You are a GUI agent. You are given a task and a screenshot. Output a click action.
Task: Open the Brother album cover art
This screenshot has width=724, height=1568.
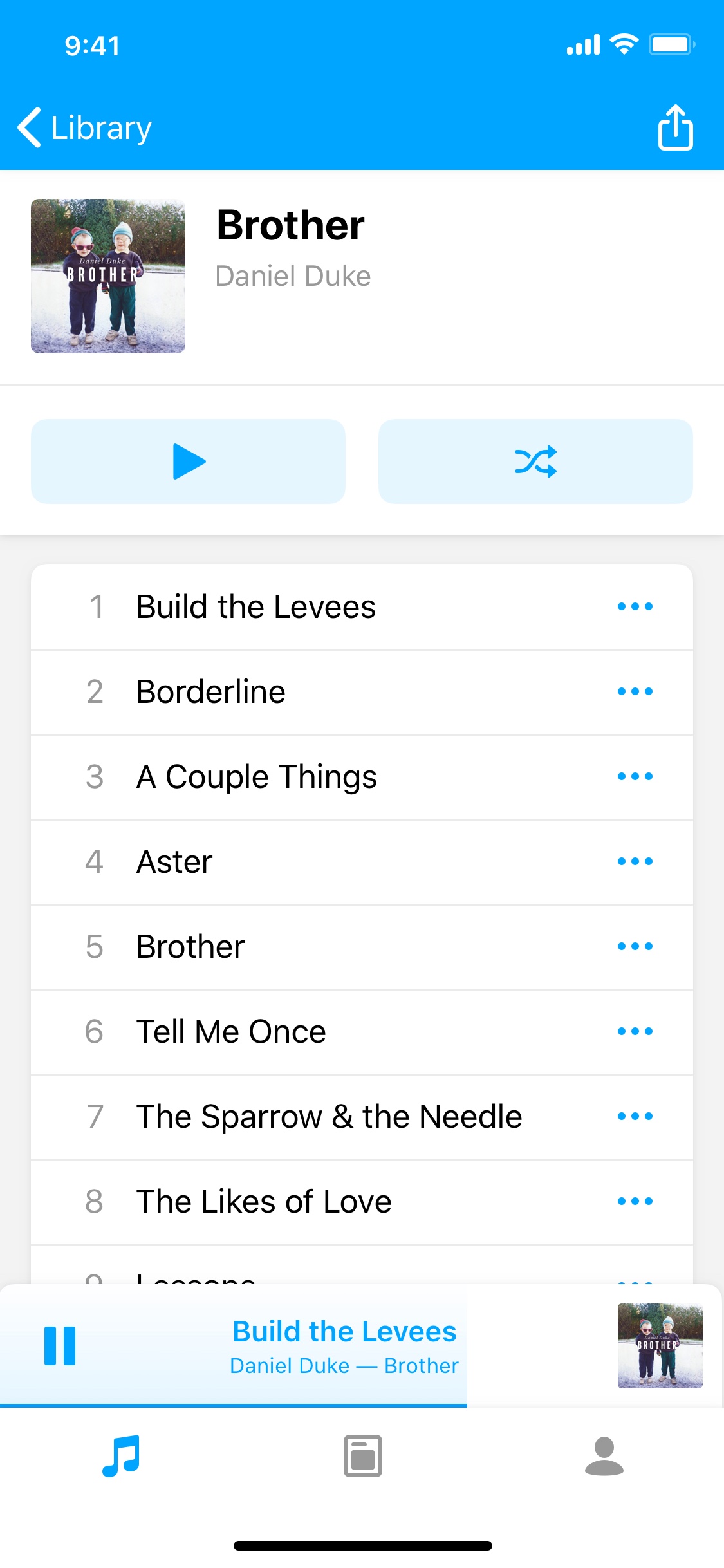coord(108,276)
